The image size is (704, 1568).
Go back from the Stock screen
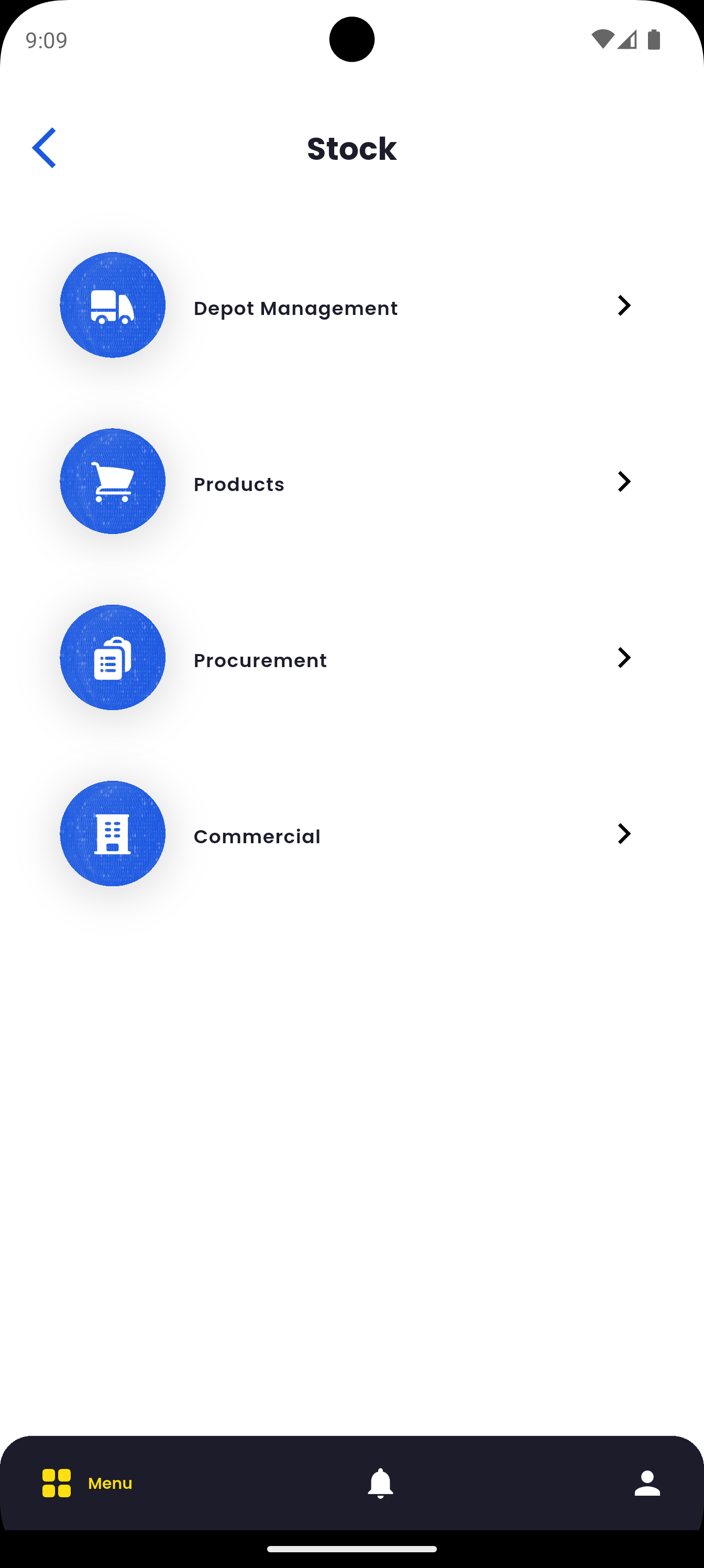[44, 148]
